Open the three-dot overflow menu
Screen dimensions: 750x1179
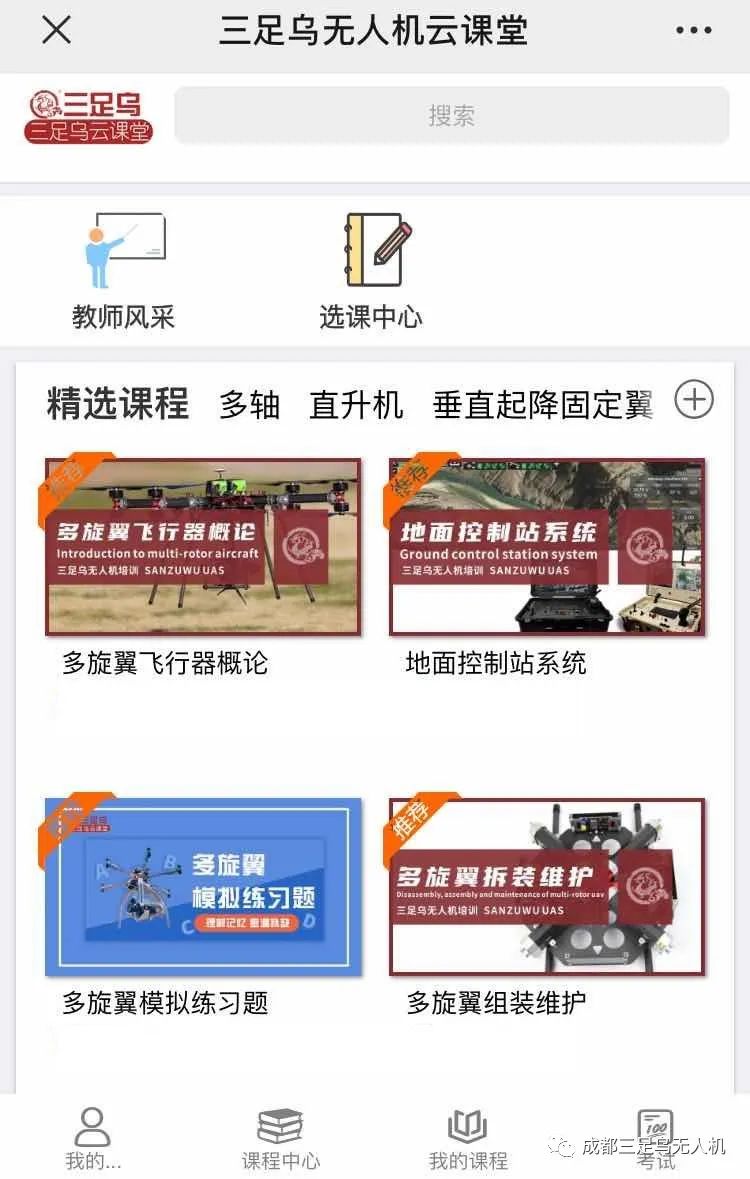[x=694, y=31]
